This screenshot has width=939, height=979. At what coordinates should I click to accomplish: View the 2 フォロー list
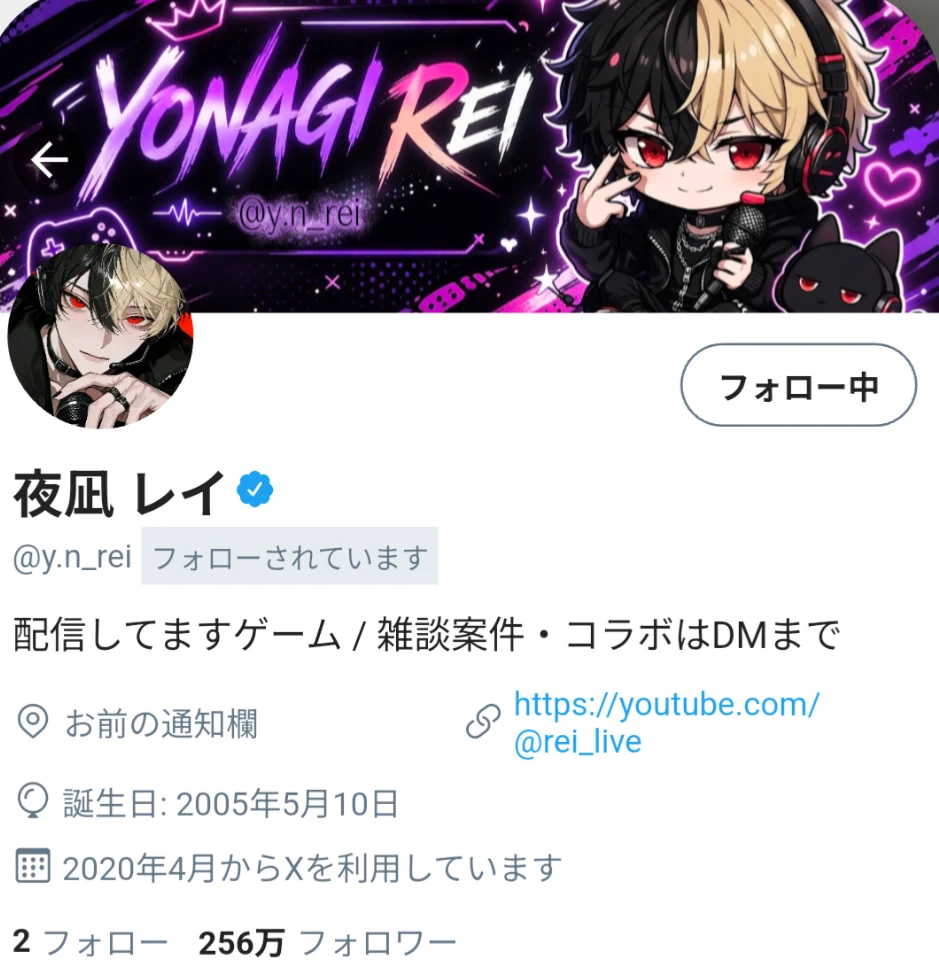click(90, 942)
